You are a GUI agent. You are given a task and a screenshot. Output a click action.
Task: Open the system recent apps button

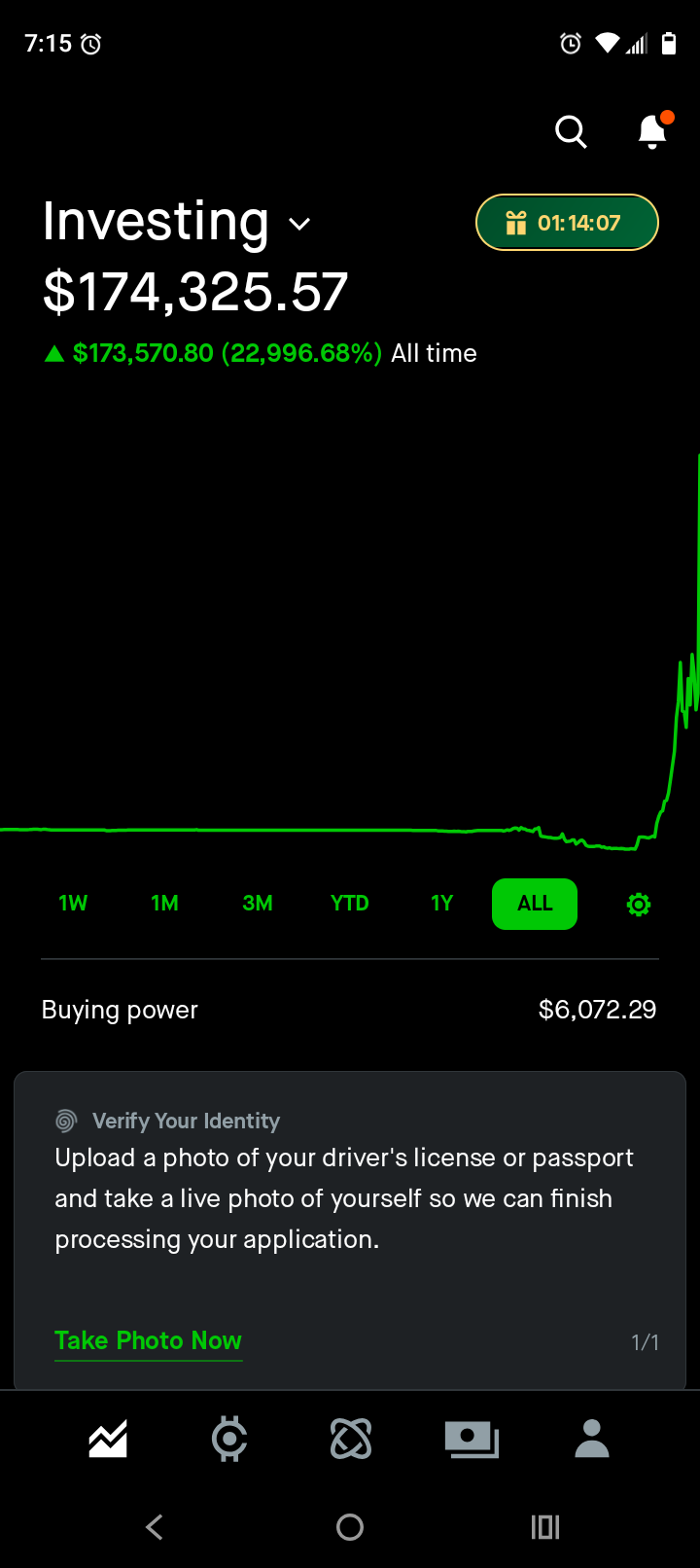pos(545,1527)
